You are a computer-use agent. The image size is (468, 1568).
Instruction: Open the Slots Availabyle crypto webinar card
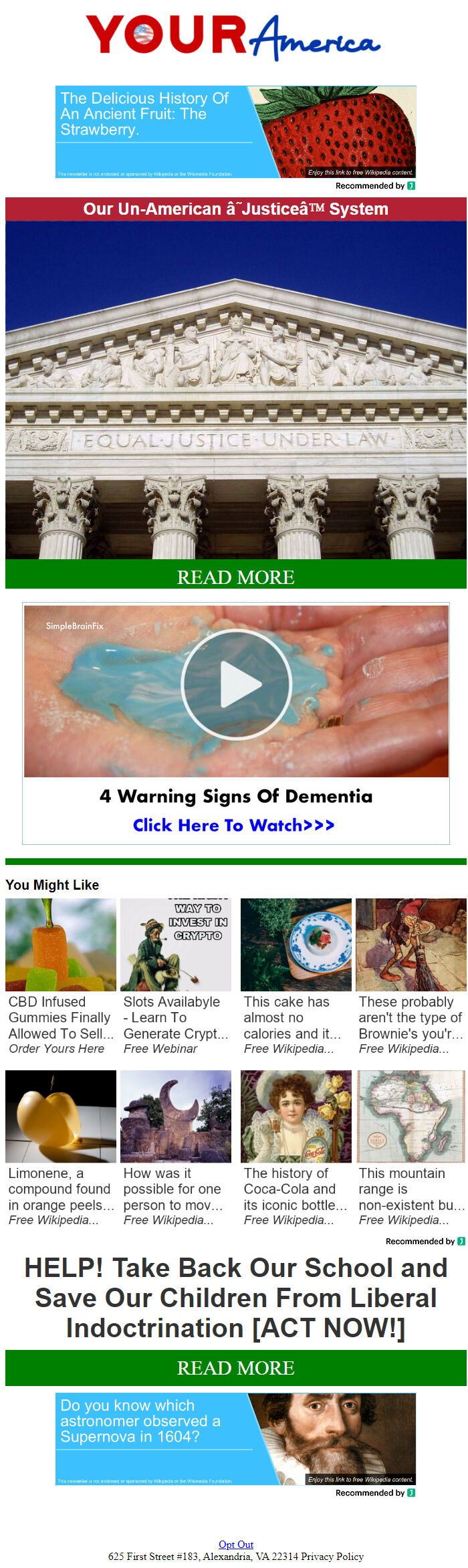(175, 977)
